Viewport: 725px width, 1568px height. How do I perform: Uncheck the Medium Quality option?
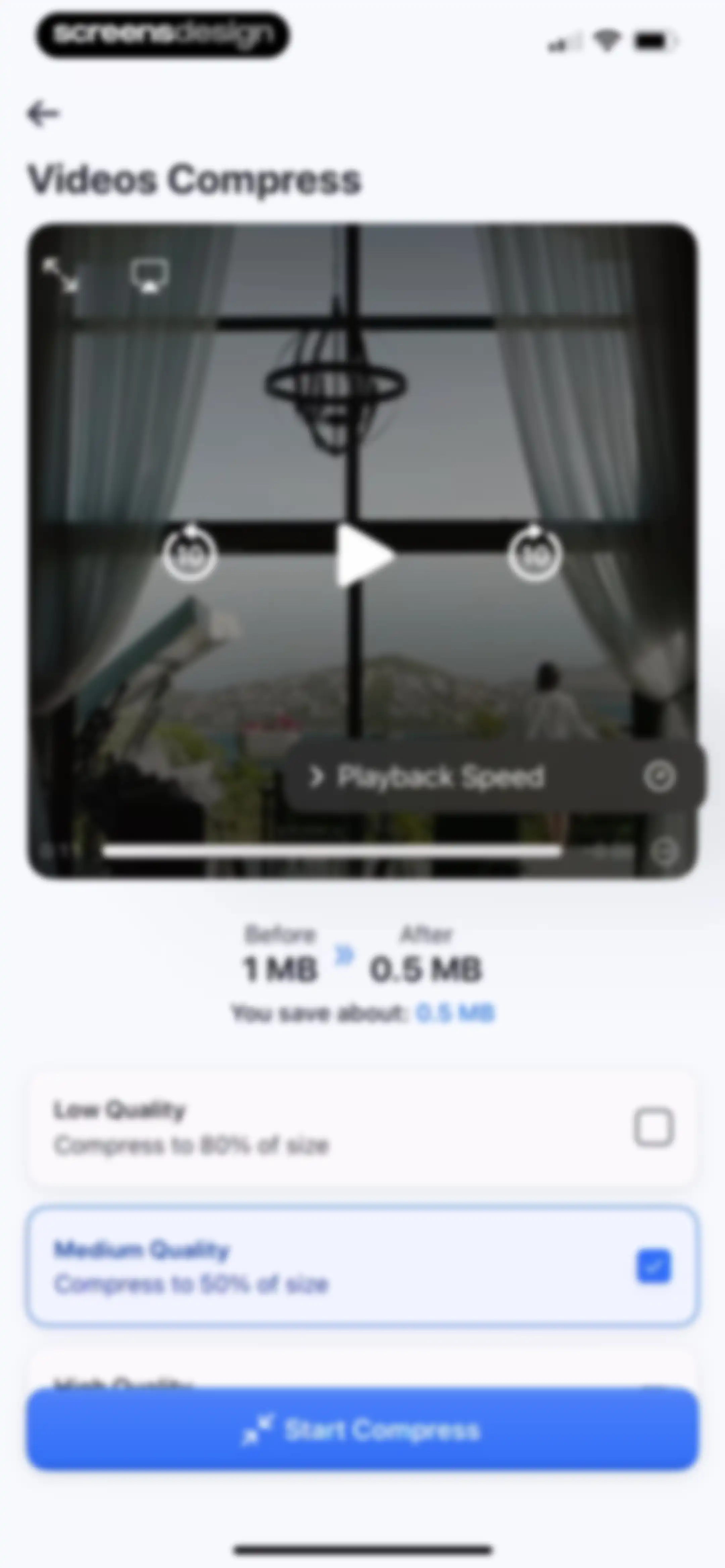654,1266
